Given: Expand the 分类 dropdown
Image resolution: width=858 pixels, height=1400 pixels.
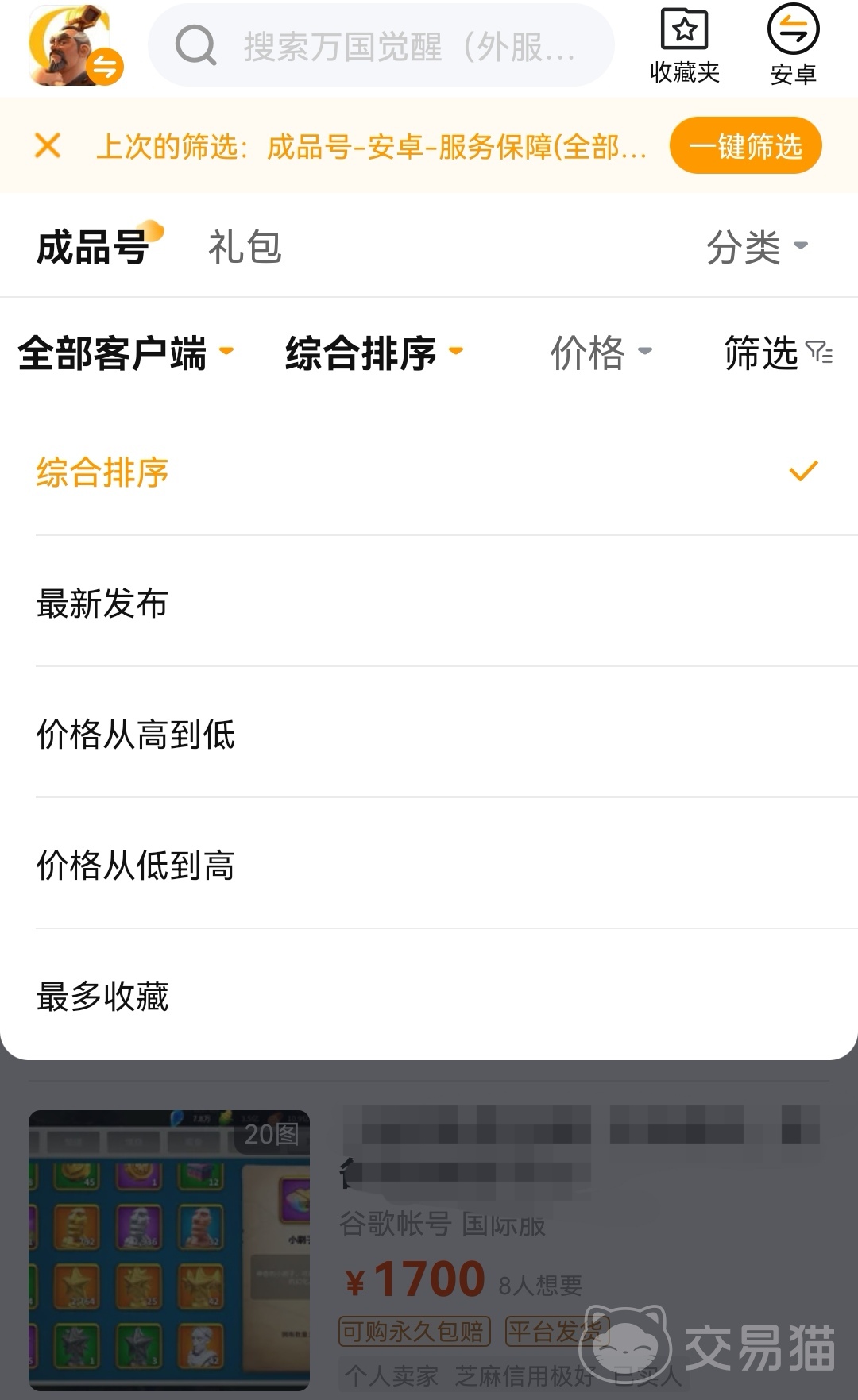Looking at the screenshot, I should coord(756,246).
